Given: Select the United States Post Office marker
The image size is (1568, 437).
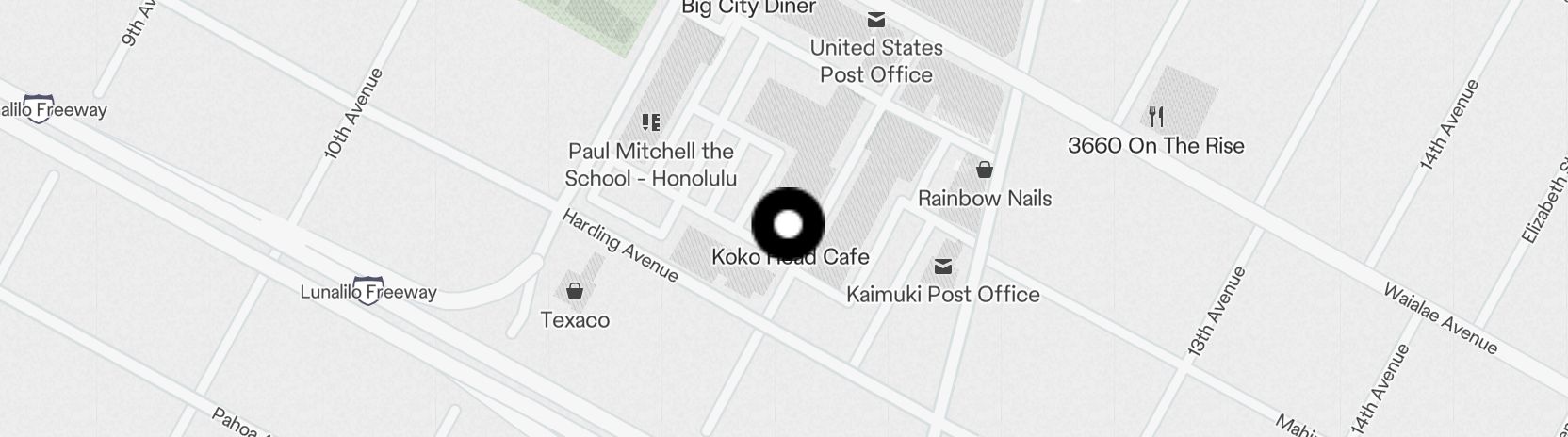Looking at the screenshot, I should click(876, 20).
